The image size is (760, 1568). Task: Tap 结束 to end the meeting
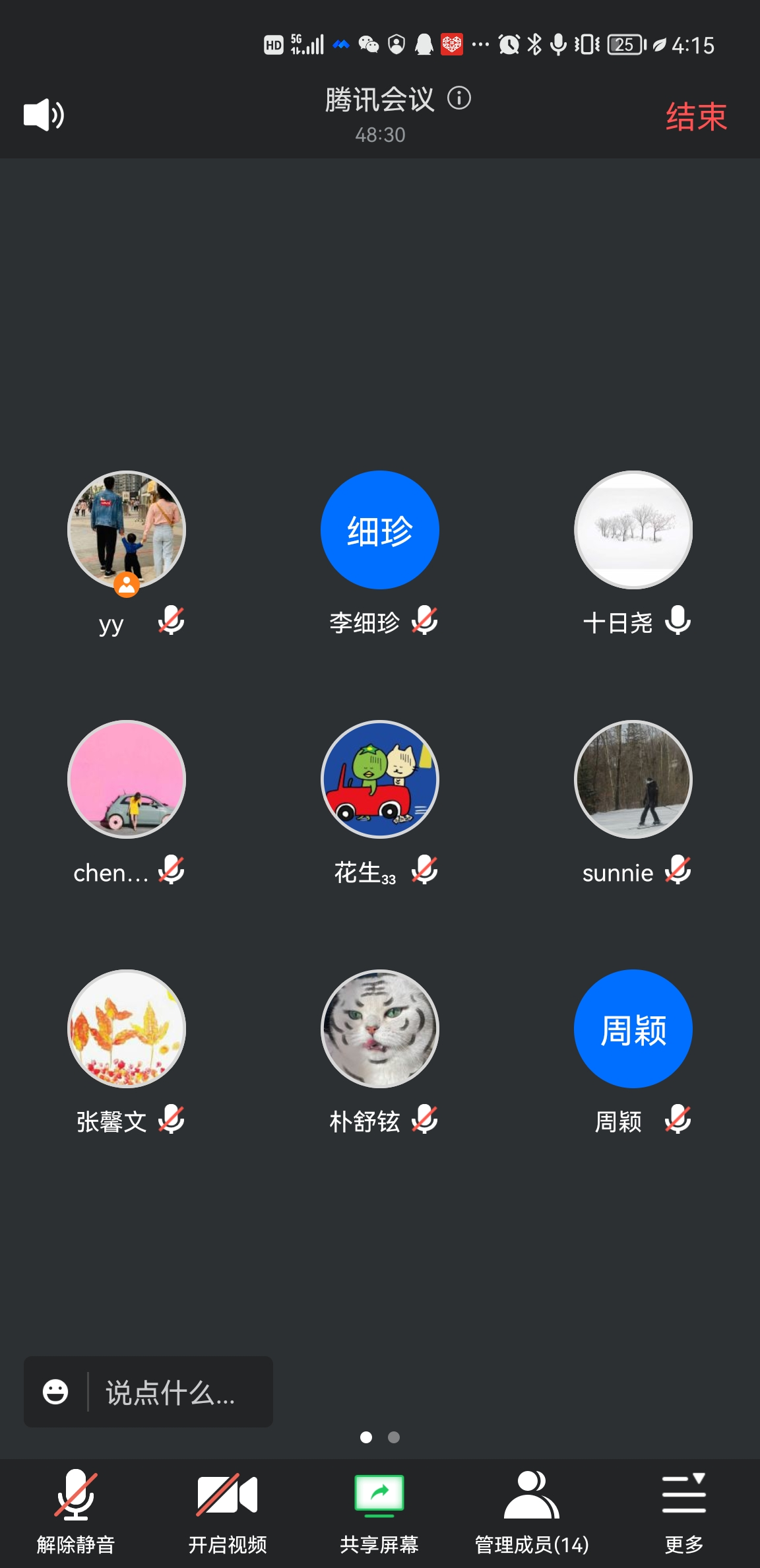696,117
